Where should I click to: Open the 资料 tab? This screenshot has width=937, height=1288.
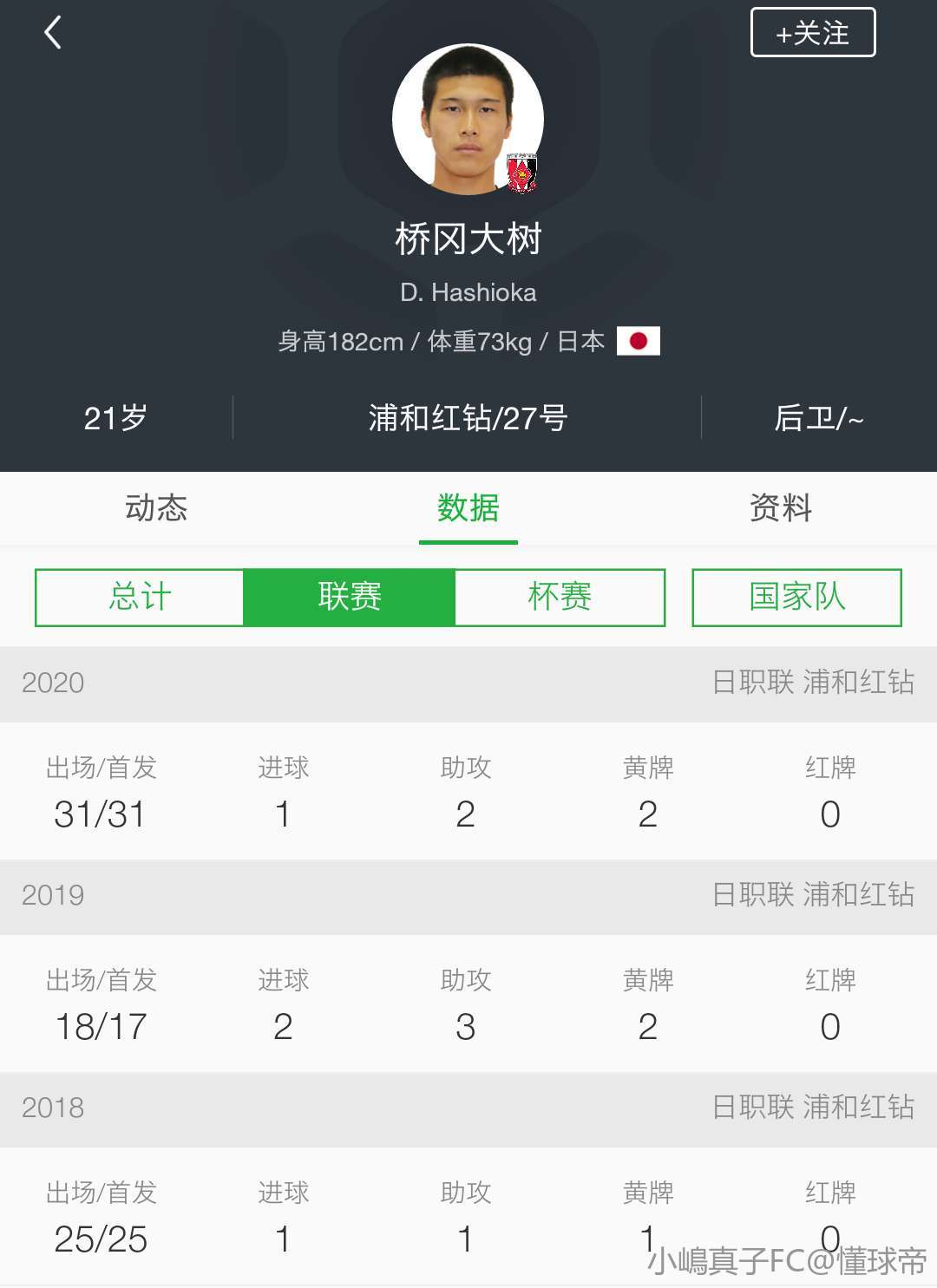pyautogui.click(x=780, y=507)
